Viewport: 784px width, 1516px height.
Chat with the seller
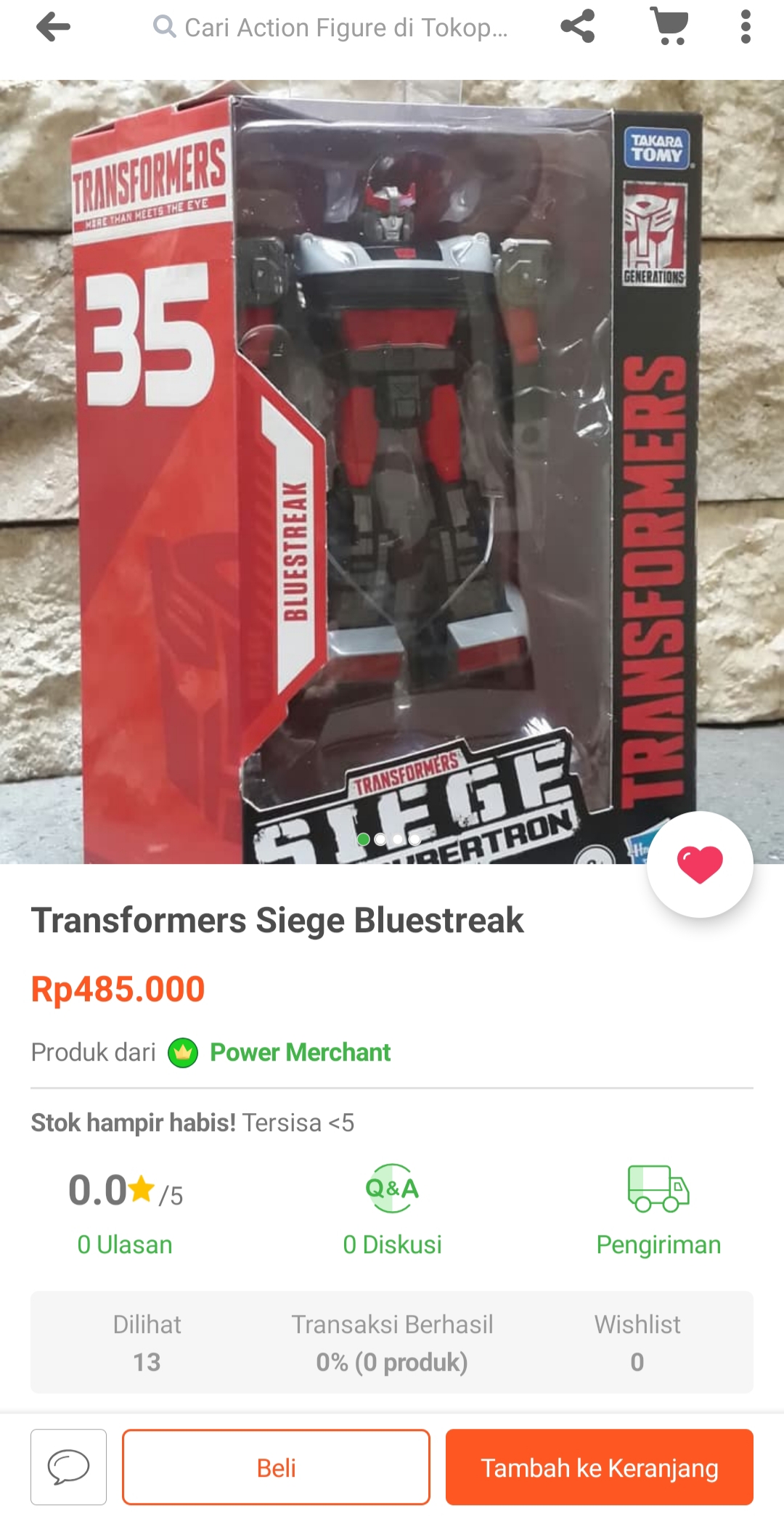click(x=68, y=1467)
